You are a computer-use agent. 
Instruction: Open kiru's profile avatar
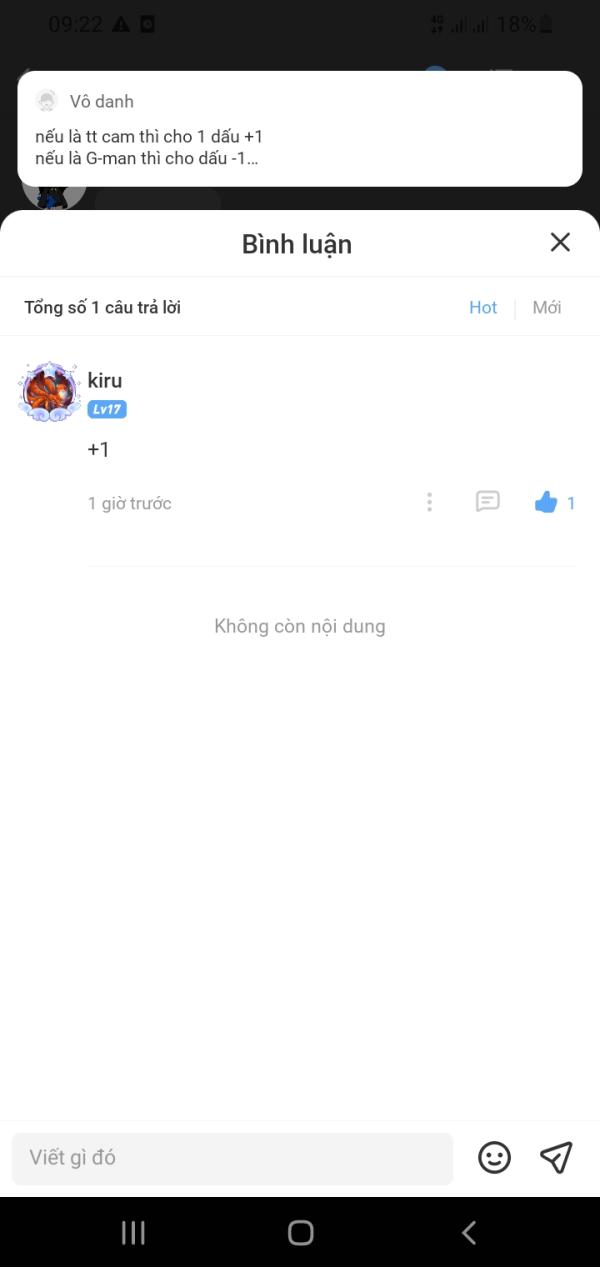click(x=48, y=391)
